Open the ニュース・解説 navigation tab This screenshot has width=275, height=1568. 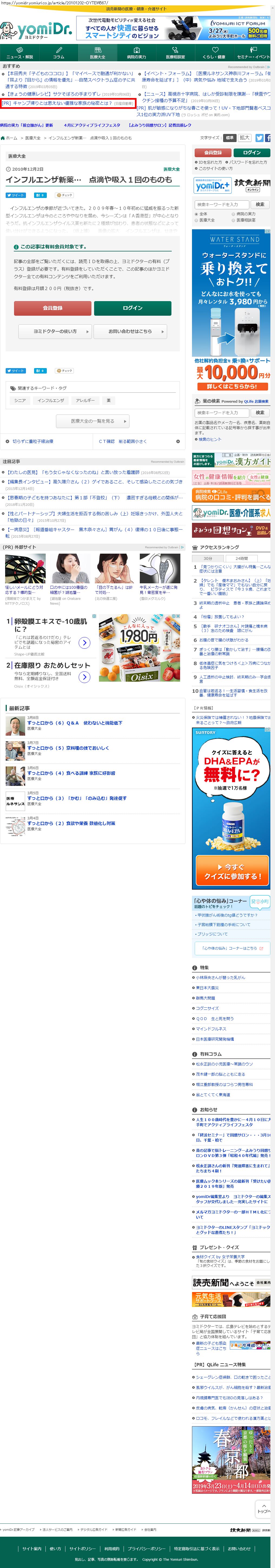19,52
